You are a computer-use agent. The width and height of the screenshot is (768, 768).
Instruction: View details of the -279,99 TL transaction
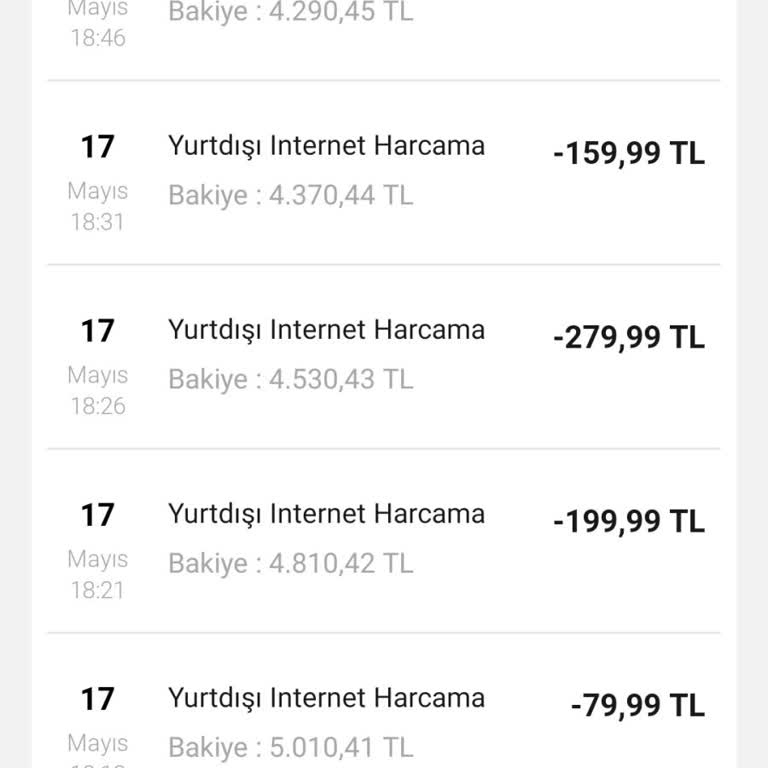click(384, 356)
